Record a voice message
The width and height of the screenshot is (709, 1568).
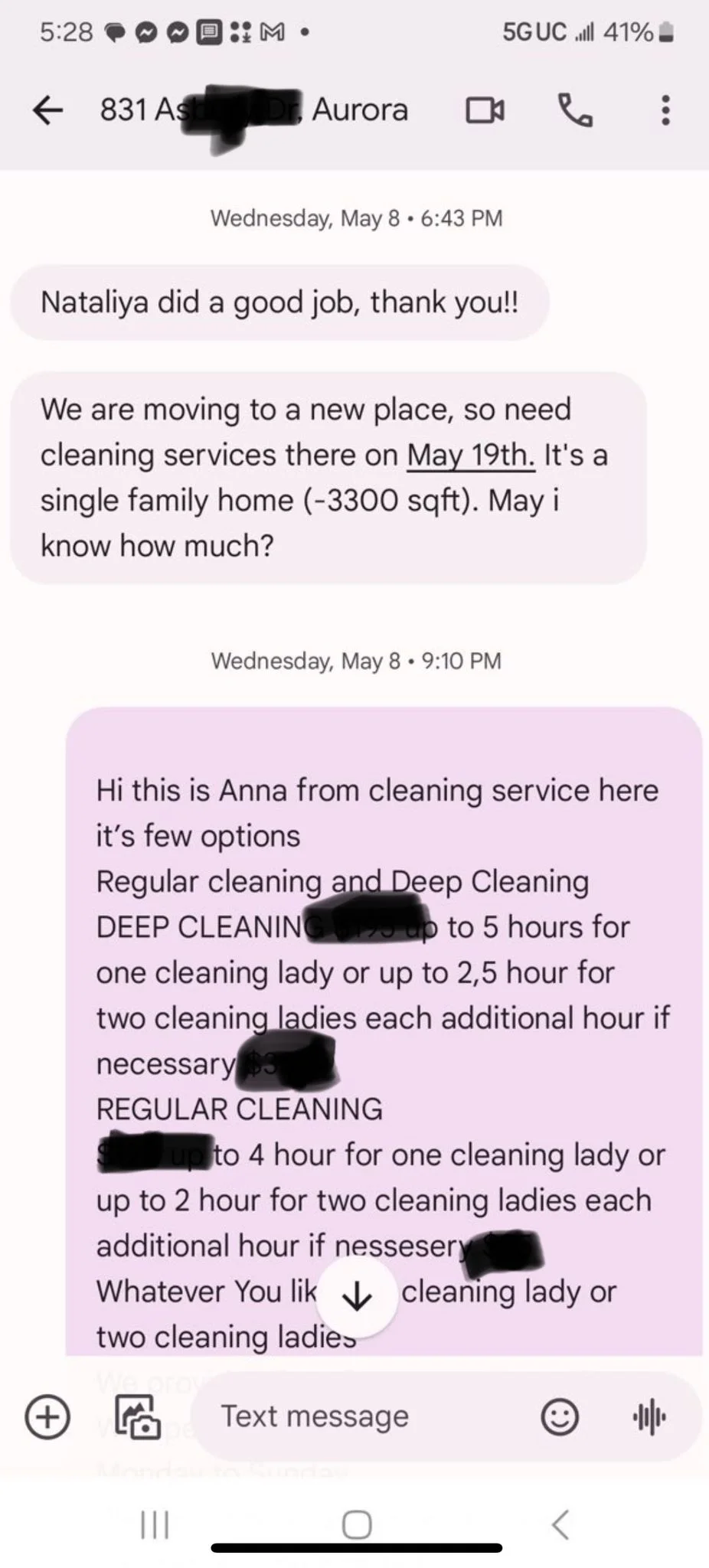[649, 1416]
